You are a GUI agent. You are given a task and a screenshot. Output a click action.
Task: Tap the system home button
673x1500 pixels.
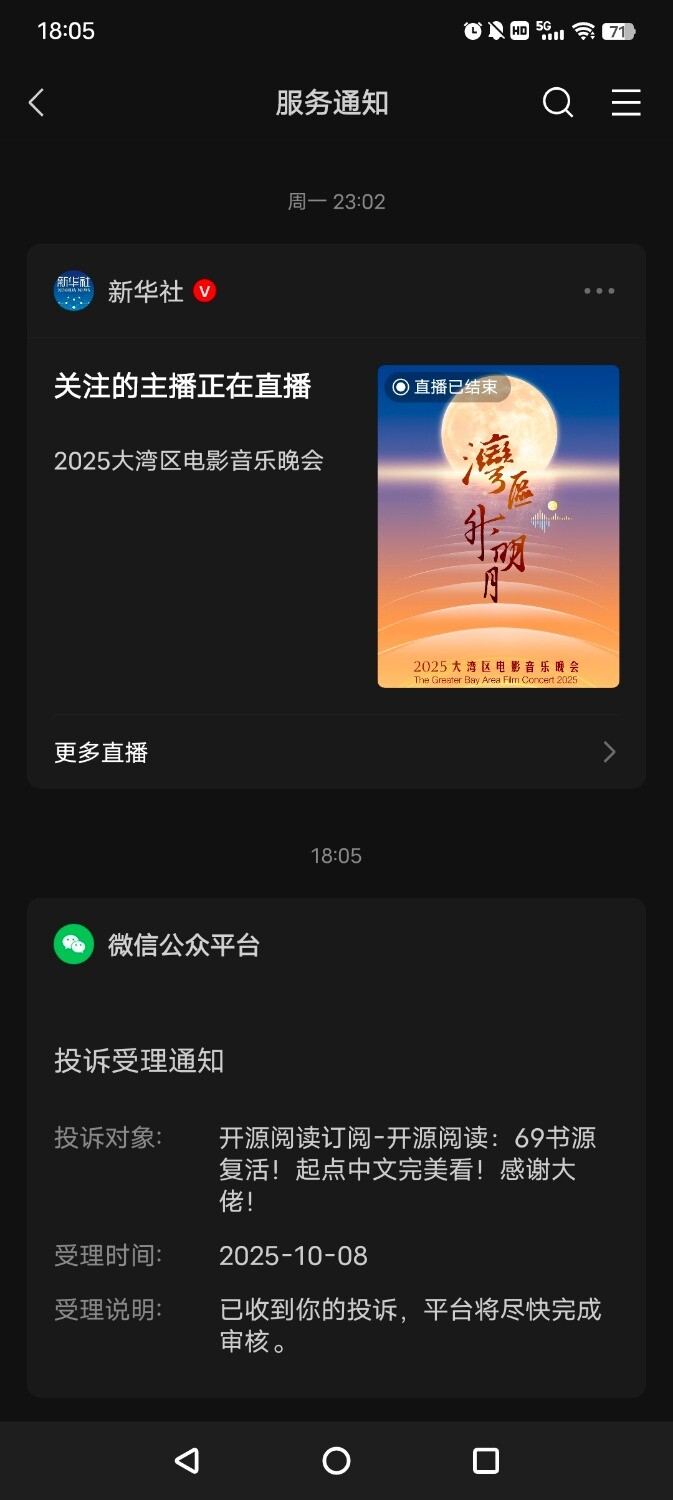click(336, 1461)
